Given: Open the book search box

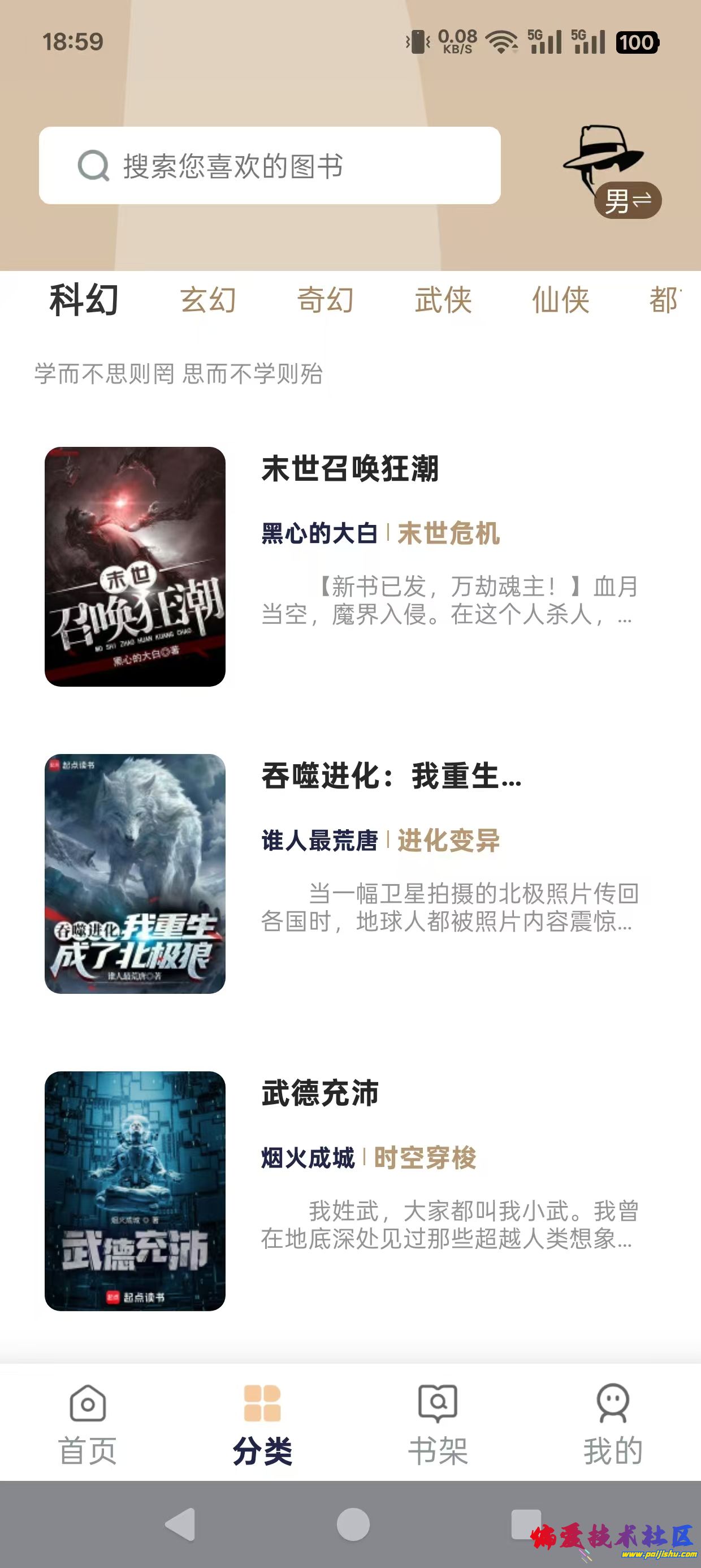Looking at the screenshot, I should pyautogui.click(x=270, y=166).
